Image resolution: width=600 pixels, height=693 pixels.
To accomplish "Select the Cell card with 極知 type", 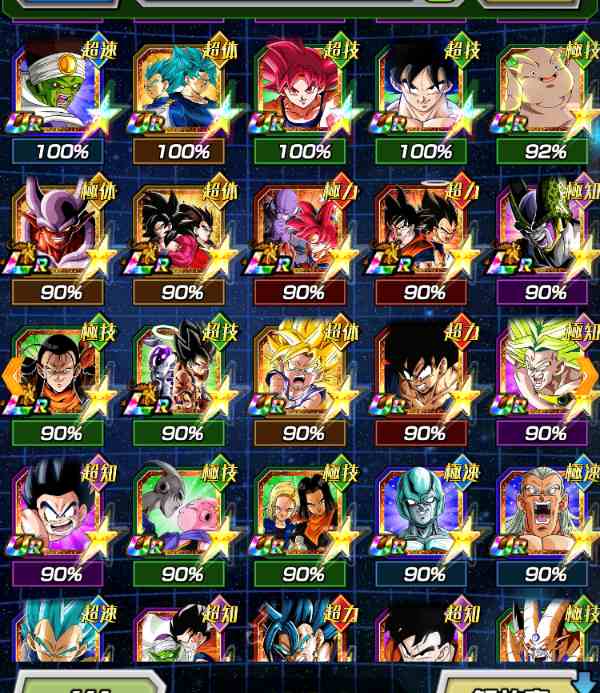I will coord(545,230).
